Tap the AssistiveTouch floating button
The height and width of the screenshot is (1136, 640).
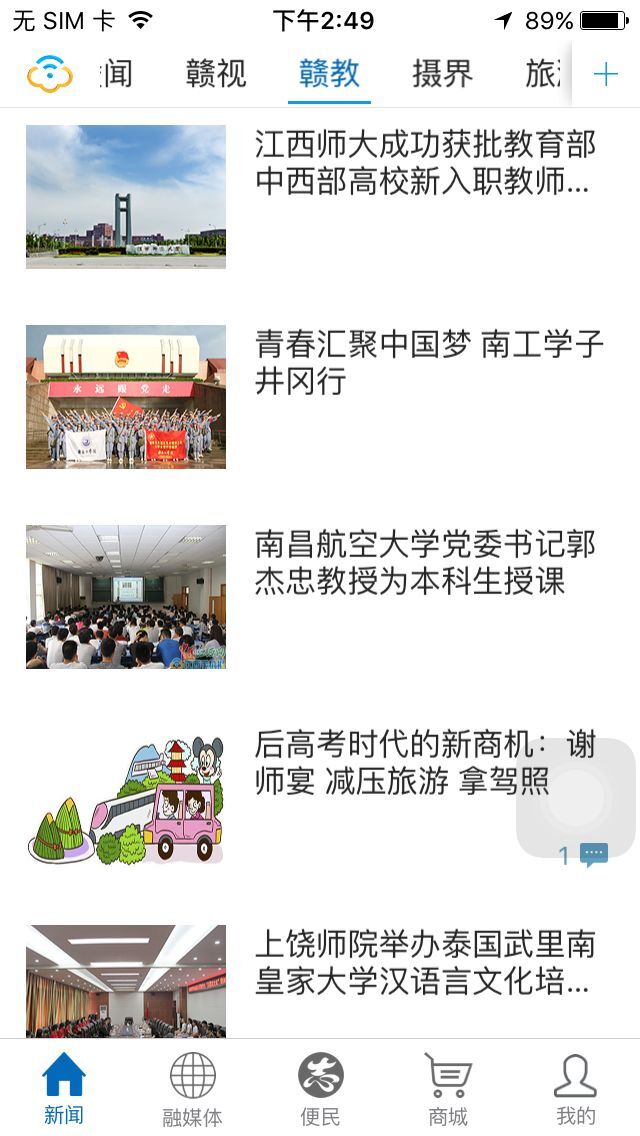(x=576, y=797)
